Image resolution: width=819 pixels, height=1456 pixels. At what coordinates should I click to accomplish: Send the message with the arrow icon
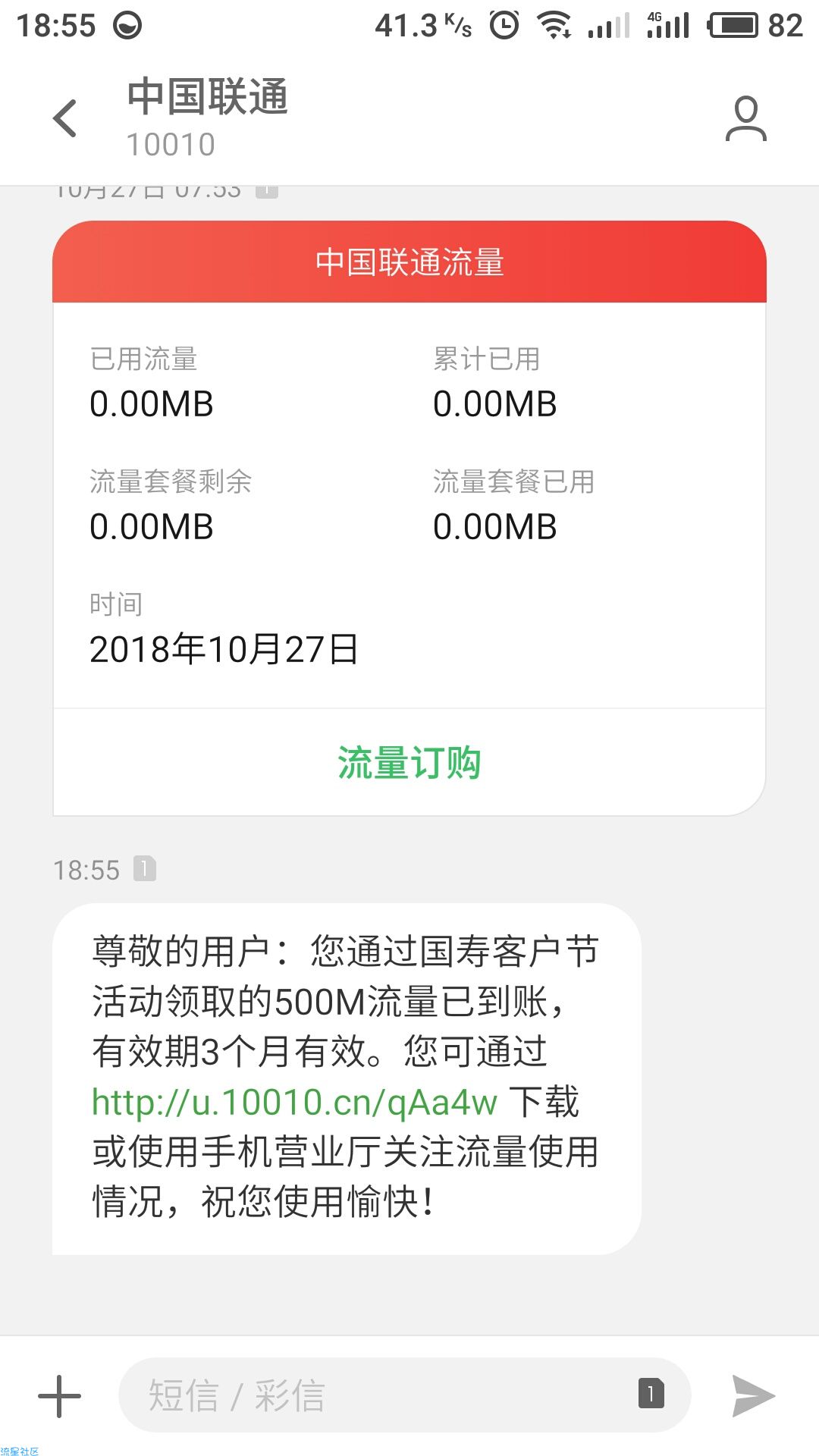tap(753, 1395)
